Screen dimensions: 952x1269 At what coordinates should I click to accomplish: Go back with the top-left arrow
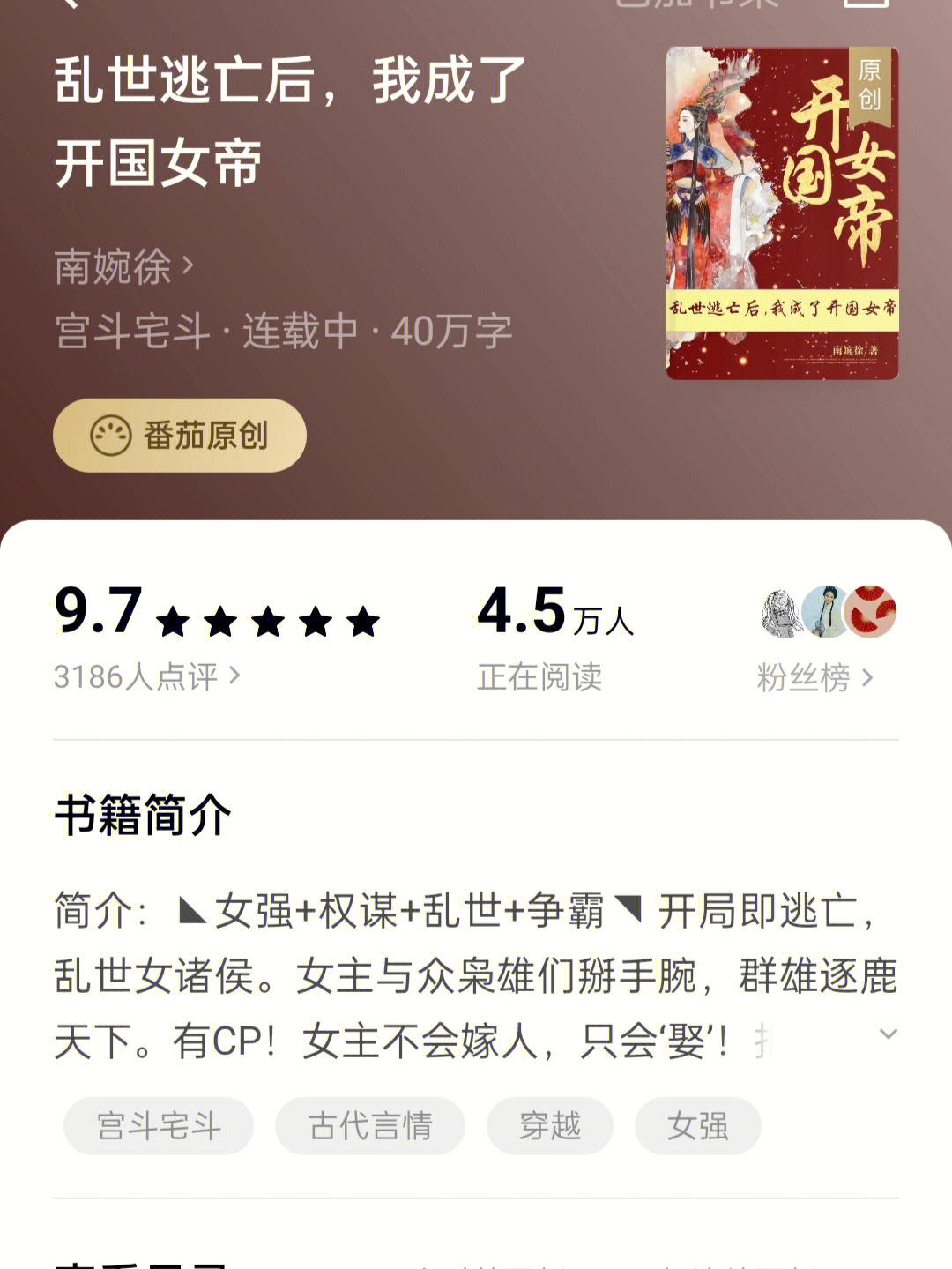[x=69, y=4]
